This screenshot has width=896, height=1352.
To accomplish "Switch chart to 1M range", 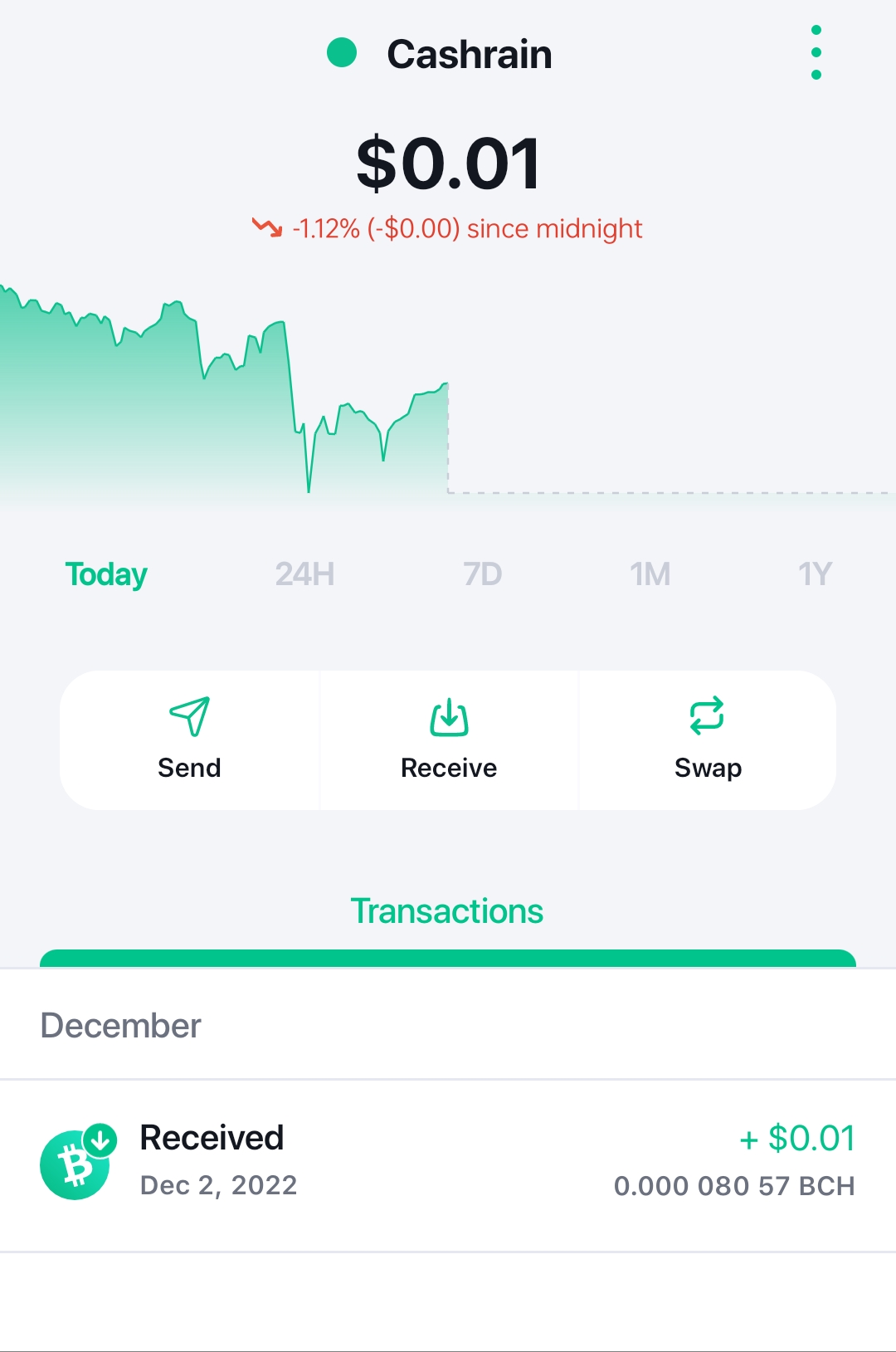I will coord(650,574).
